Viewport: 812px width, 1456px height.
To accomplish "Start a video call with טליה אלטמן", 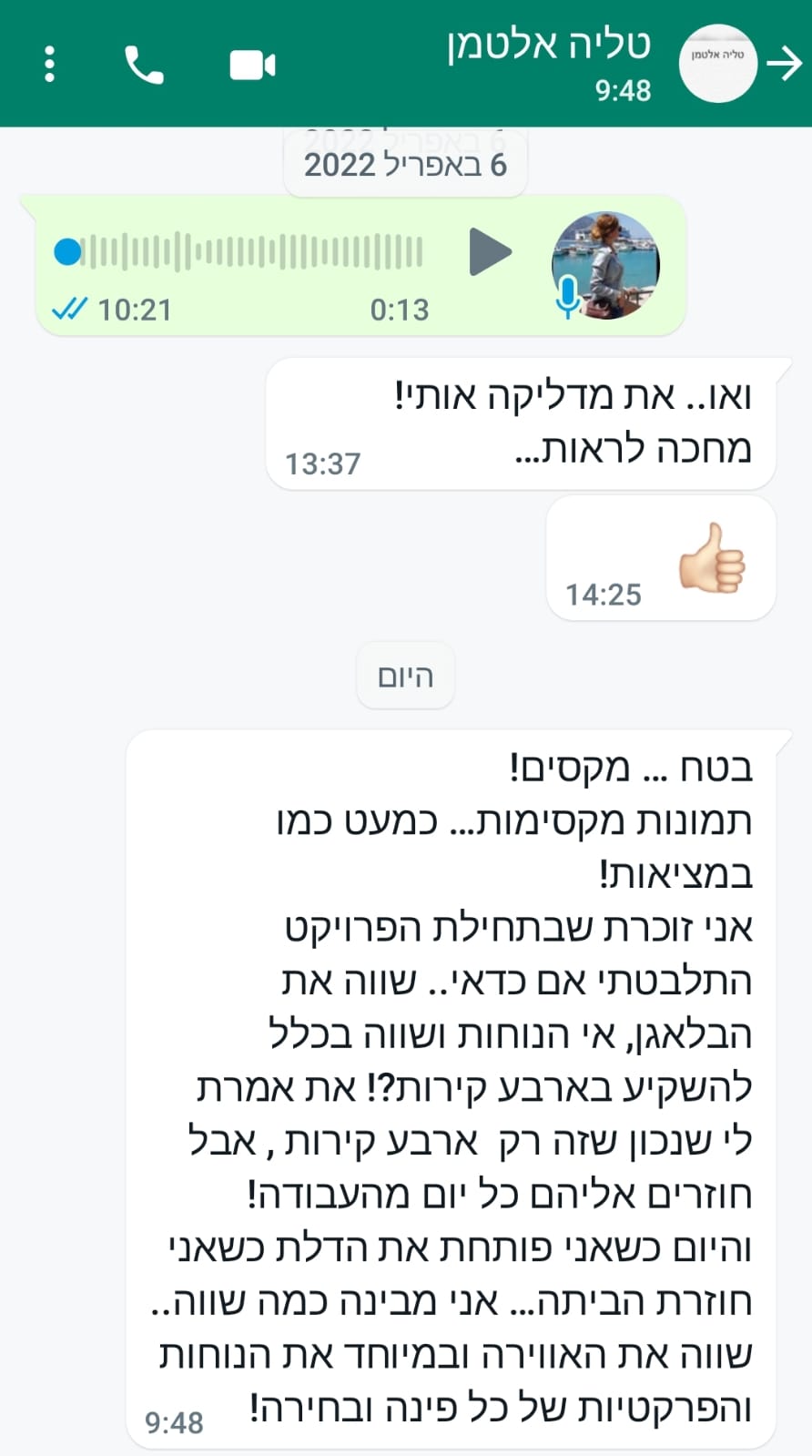I will coord(252,66).
